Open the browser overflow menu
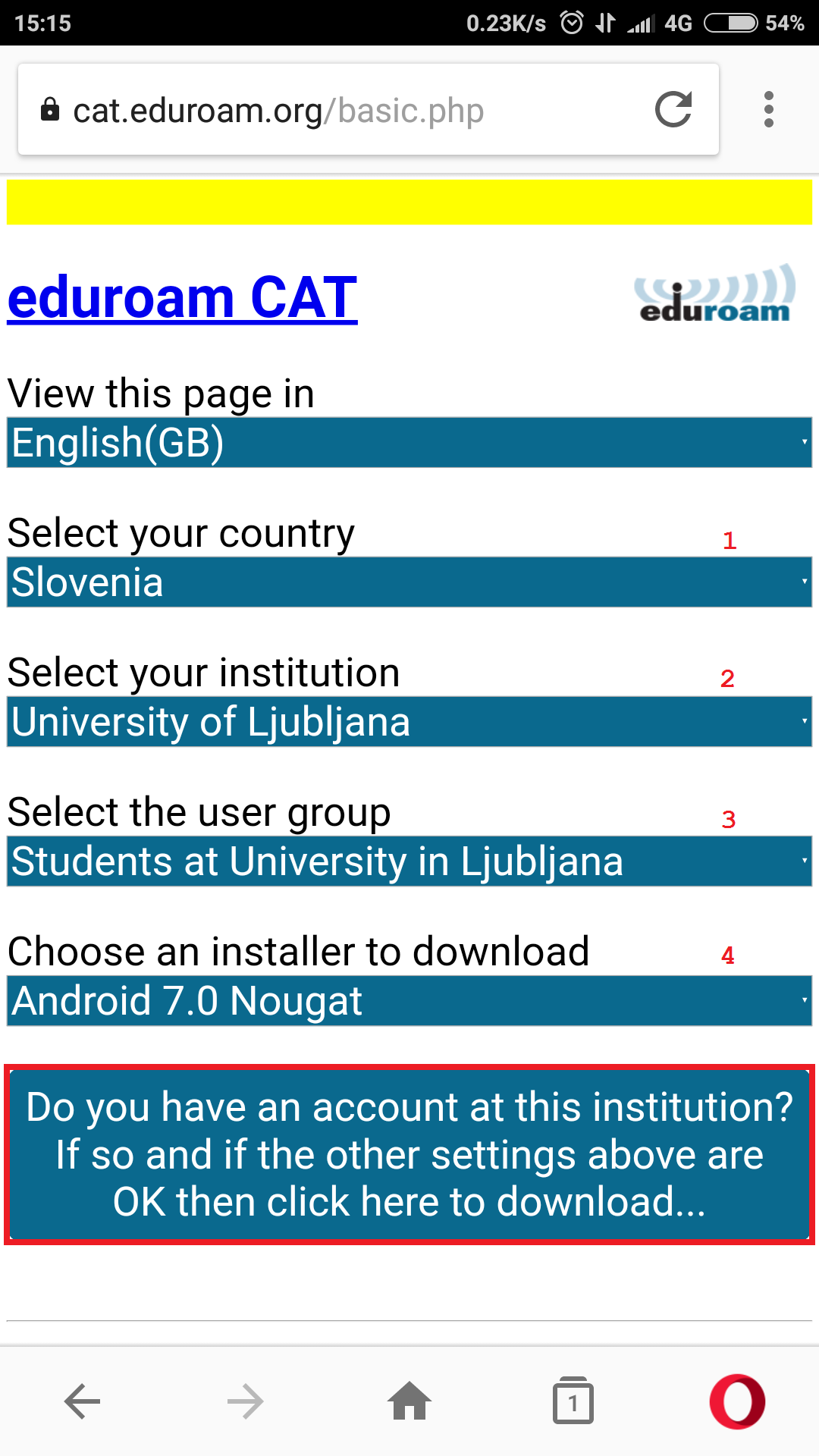 coord(768,110)
